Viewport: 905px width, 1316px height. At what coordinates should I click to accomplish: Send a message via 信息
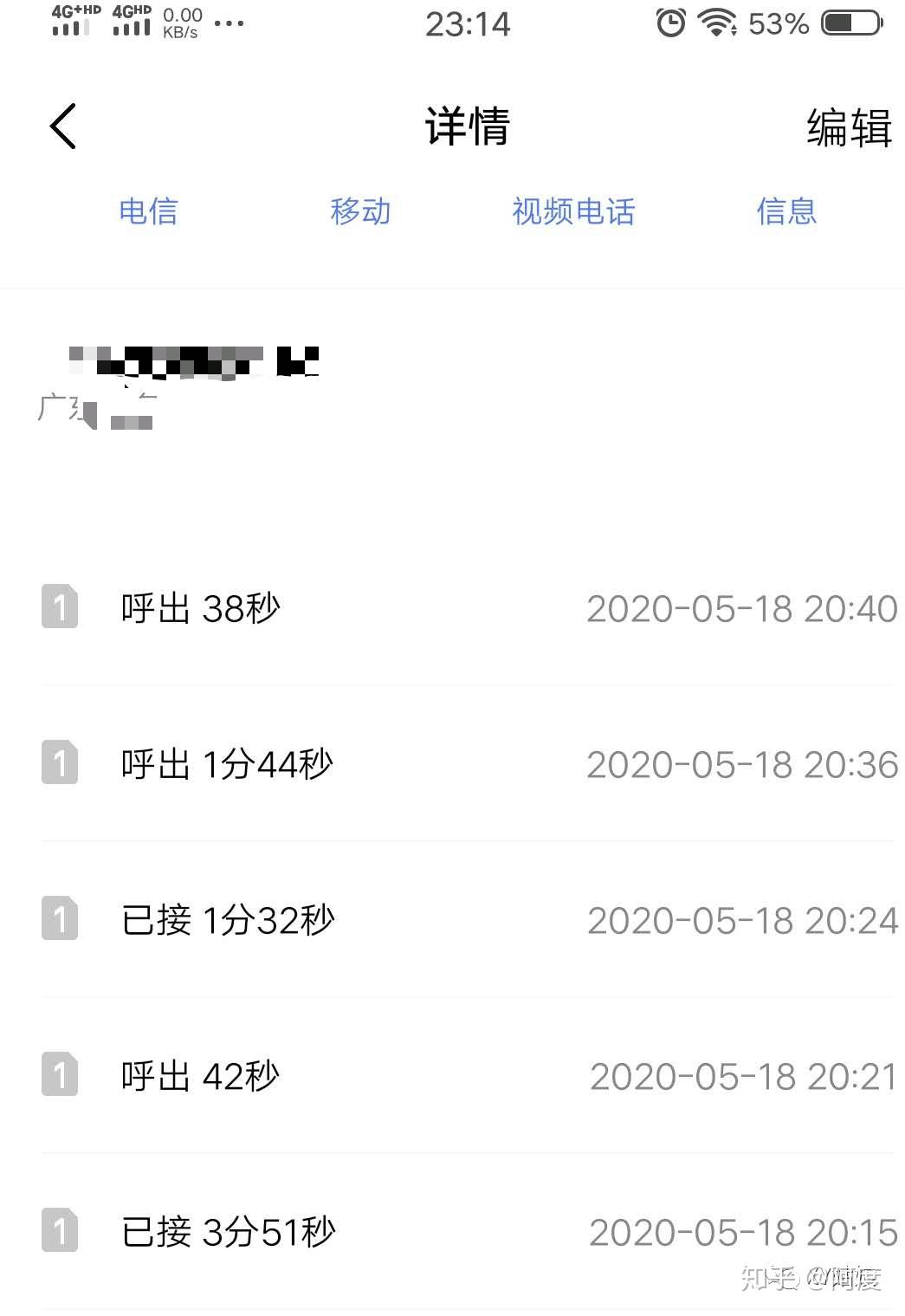pos(786,211)
